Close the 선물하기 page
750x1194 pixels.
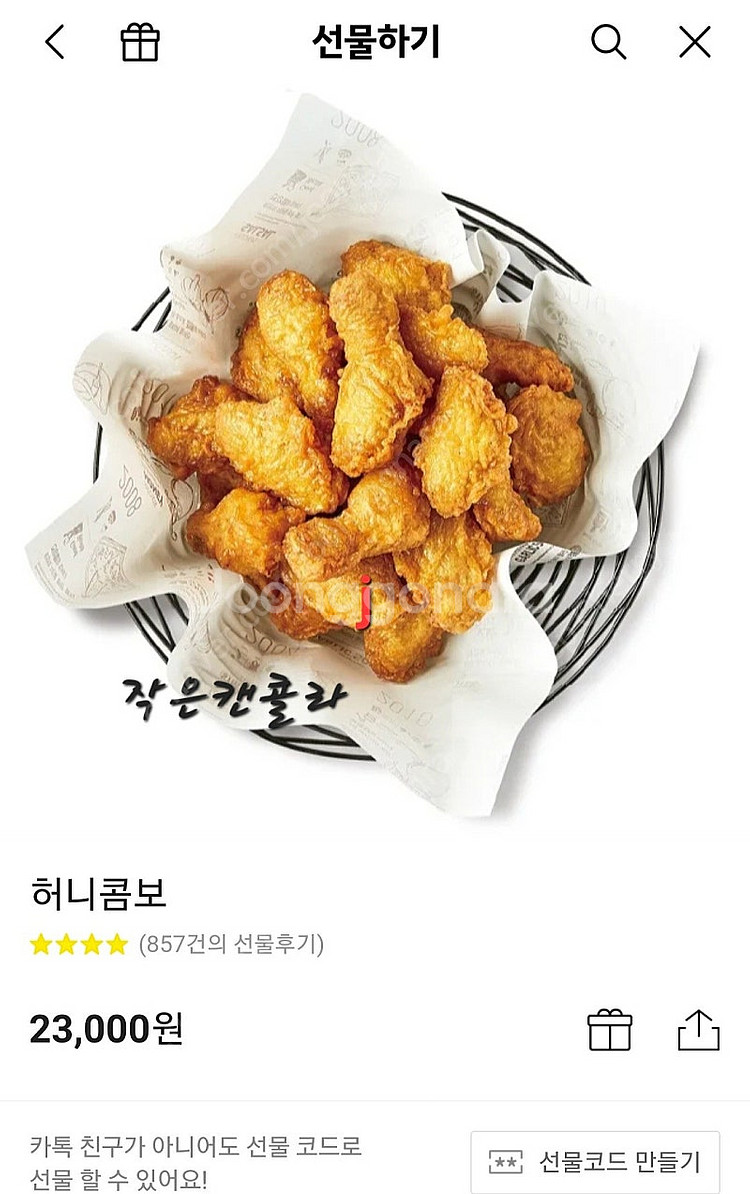pos(695,42)
